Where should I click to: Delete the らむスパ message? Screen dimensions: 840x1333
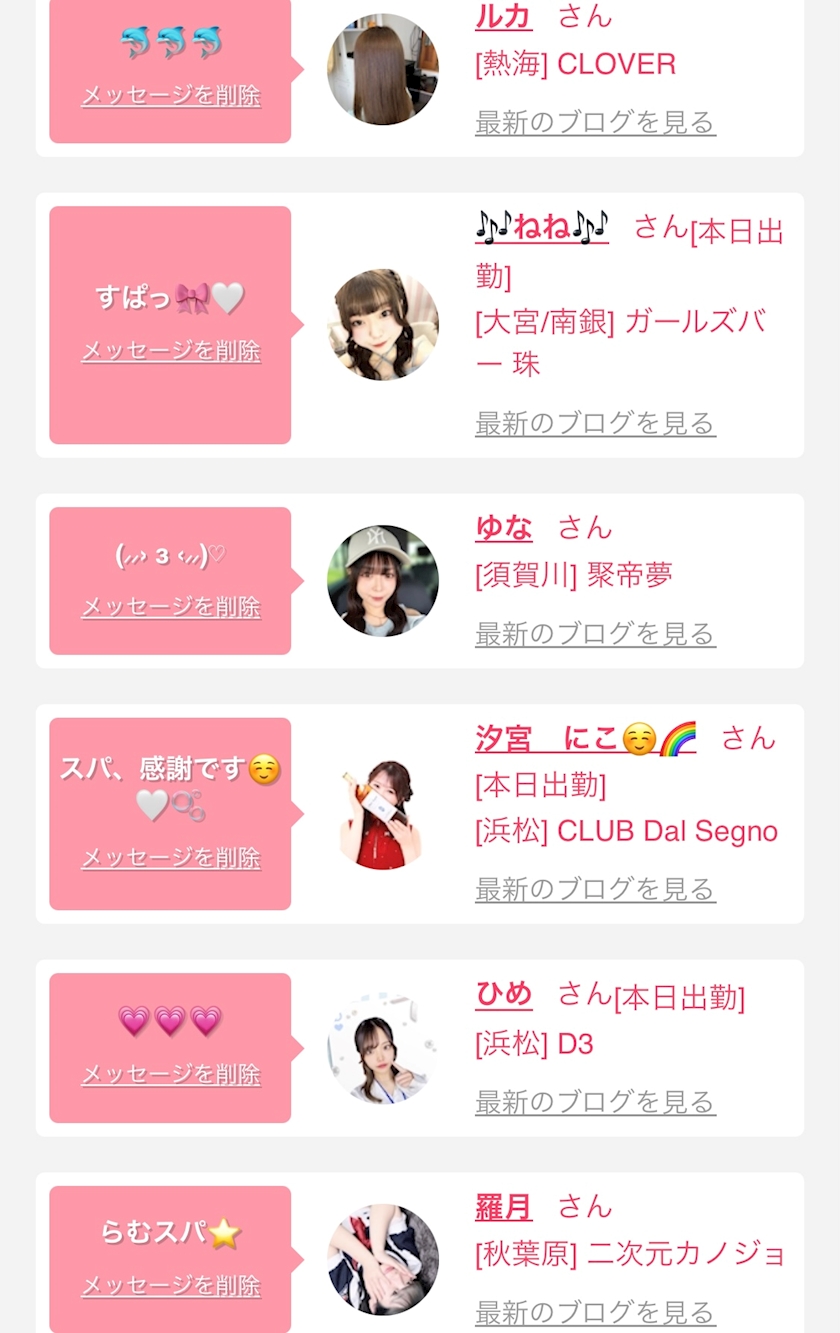coord(171,1285)
